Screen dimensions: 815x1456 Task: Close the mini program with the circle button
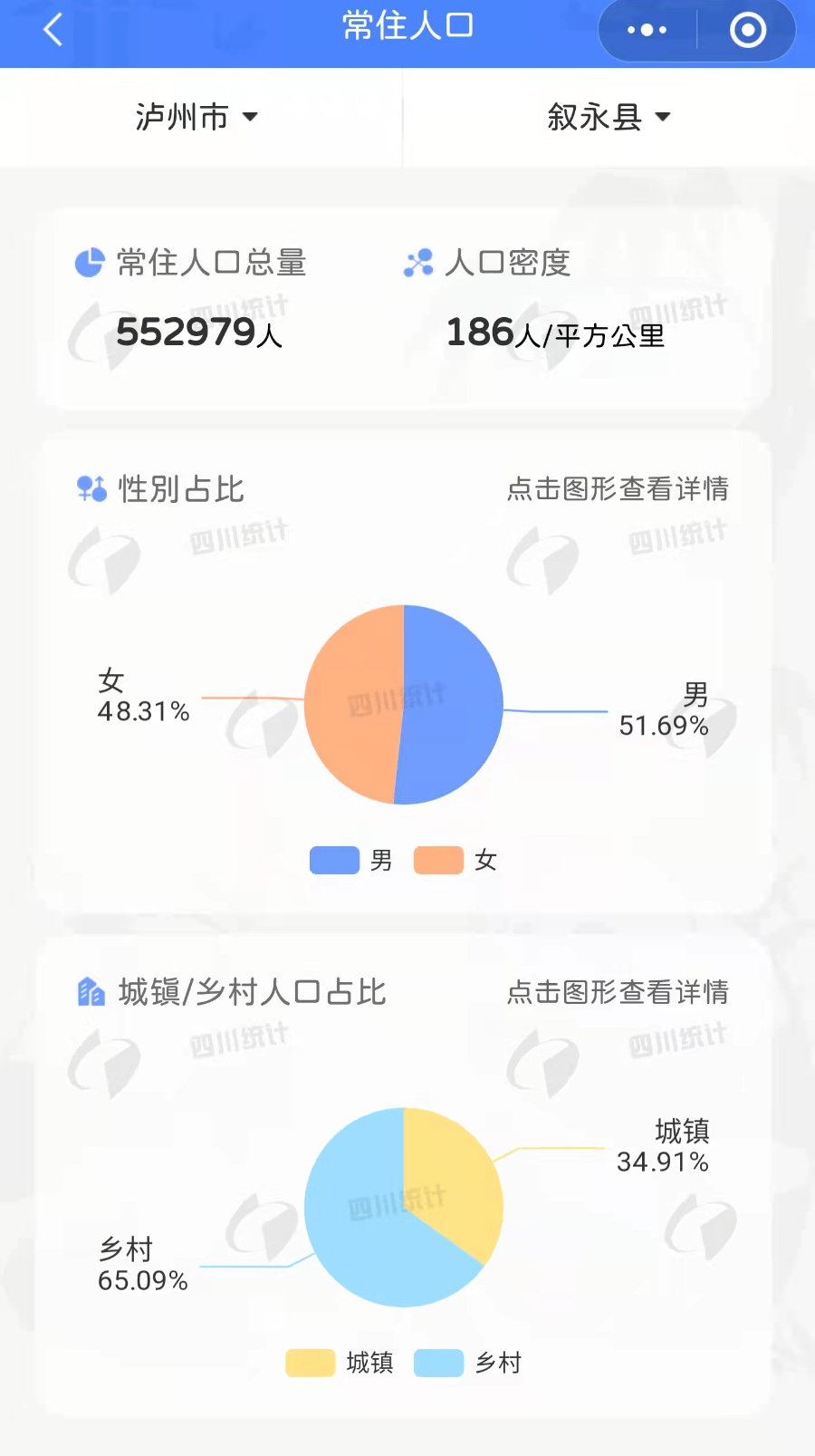tap(748, 30)
